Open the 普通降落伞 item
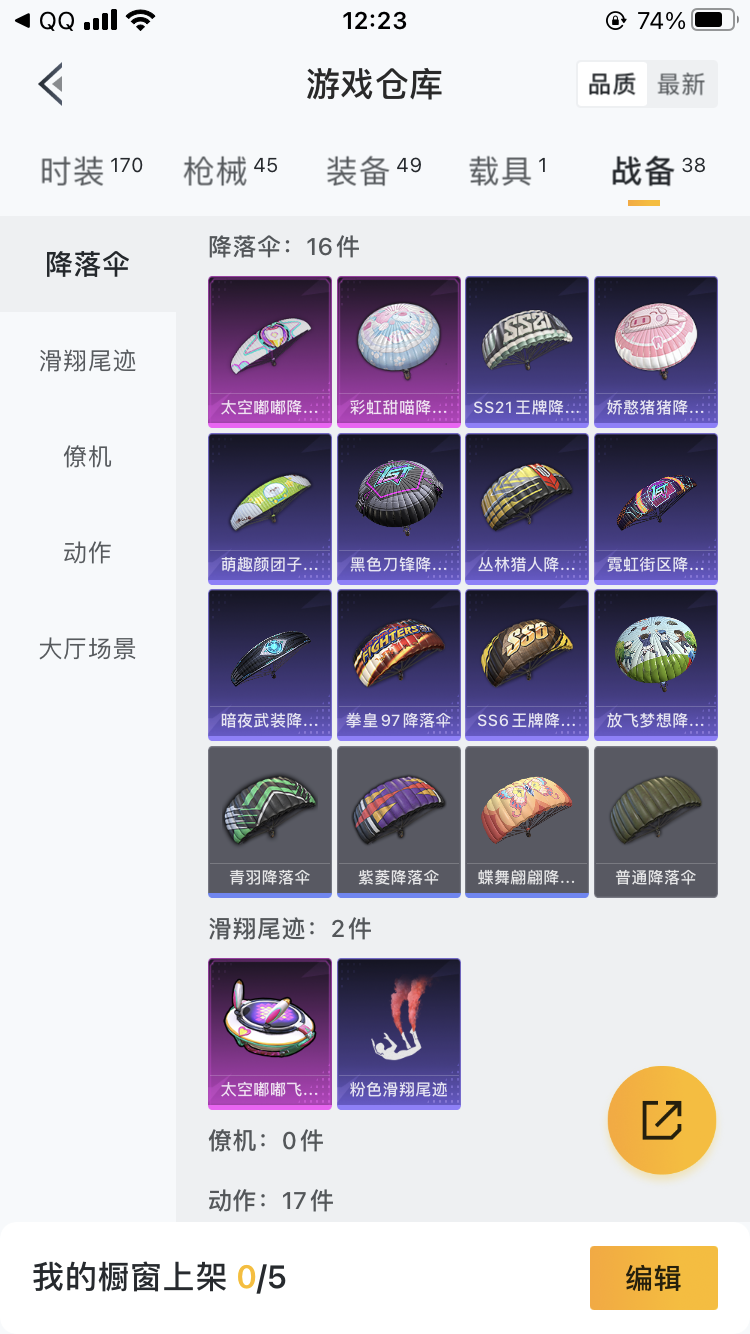Screen dimensions: 750x1334 656,821
